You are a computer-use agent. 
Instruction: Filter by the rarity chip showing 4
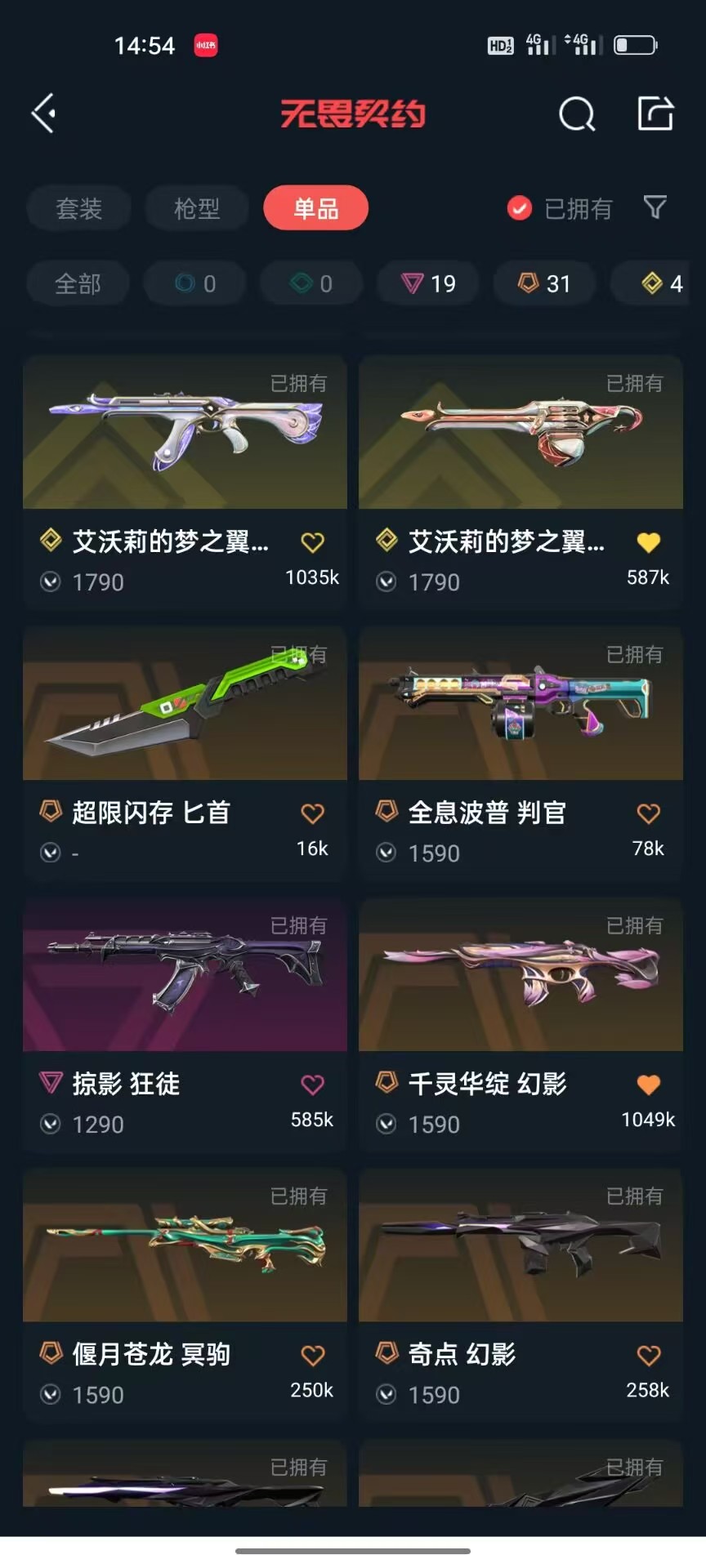click(x=658, y=283)
